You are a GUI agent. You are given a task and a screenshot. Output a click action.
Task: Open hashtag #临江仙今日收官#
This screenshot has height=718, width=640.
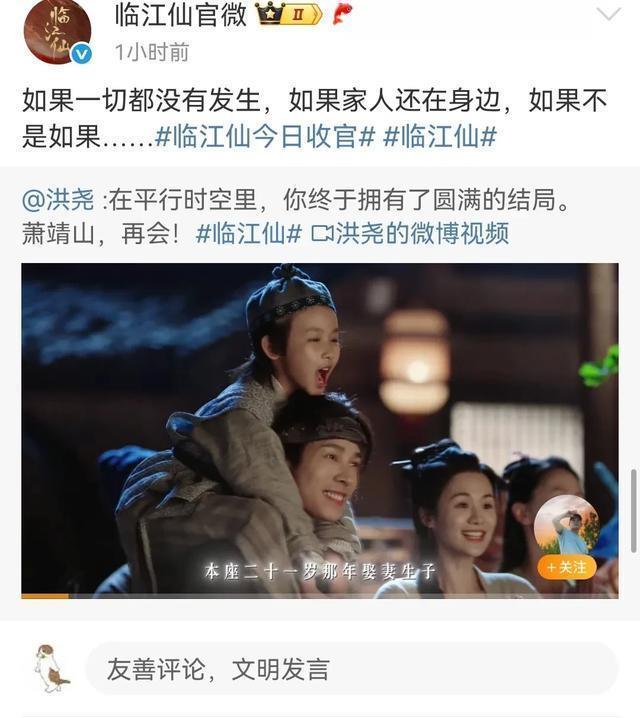265,137
